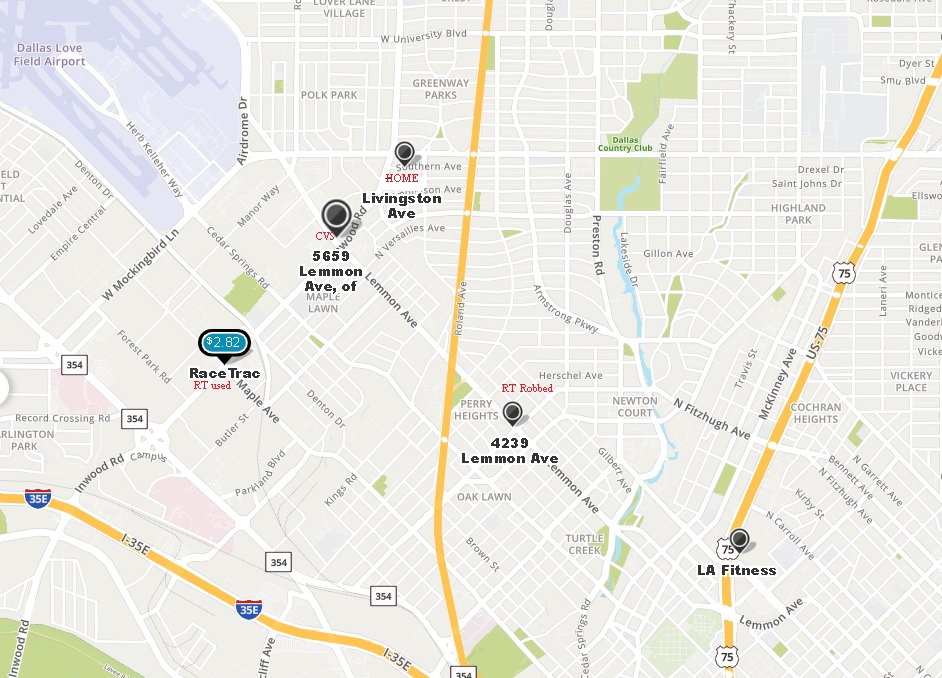Open the 5659 Lemmon Ave pin

(x=336, y=216)
